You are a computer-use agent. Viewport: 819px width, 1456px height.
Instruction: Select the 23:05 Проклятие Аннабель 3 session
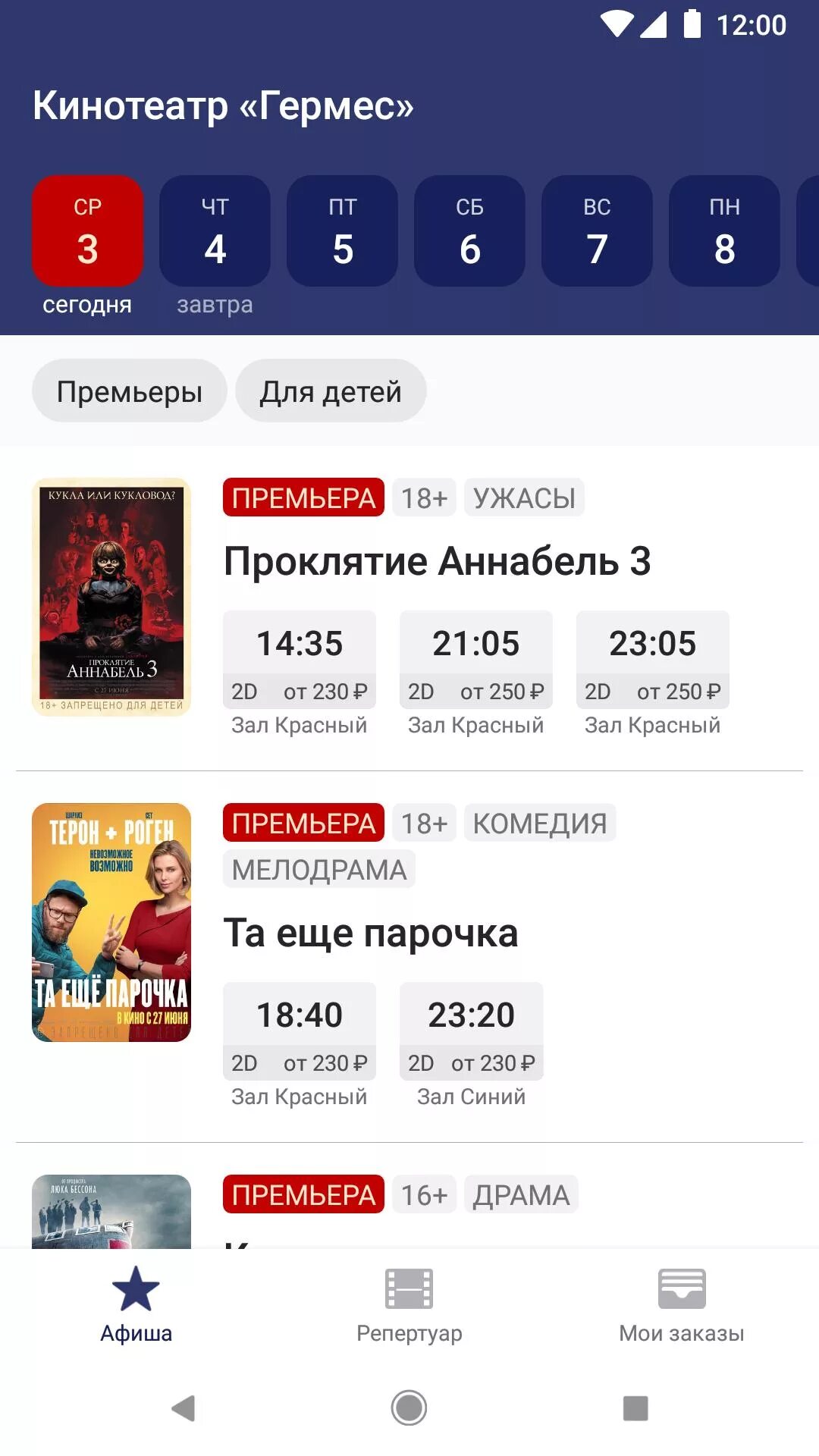point(653,660)
